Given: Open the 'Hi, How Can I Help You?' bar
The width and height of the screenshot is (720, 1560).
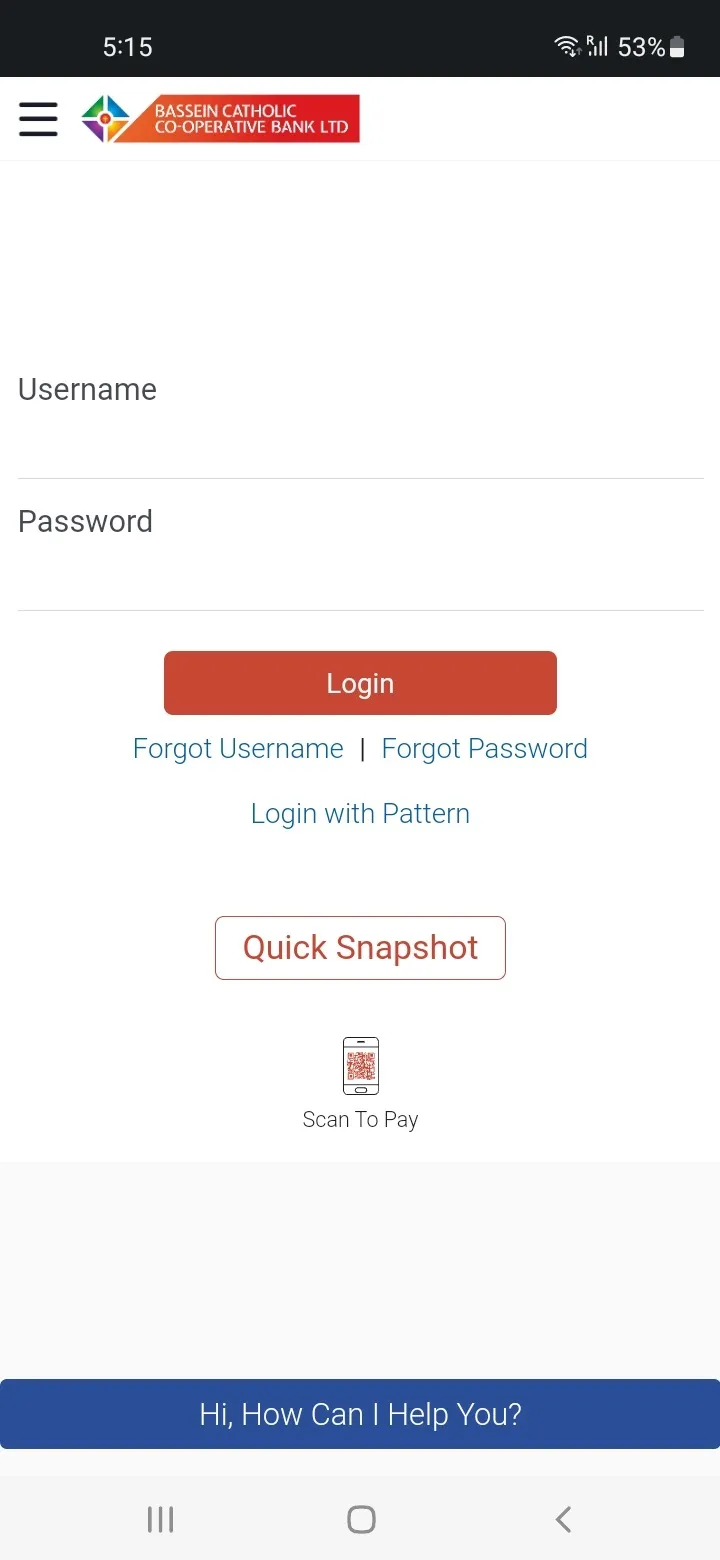Looking at the screenshot, I should point(360,1414).
